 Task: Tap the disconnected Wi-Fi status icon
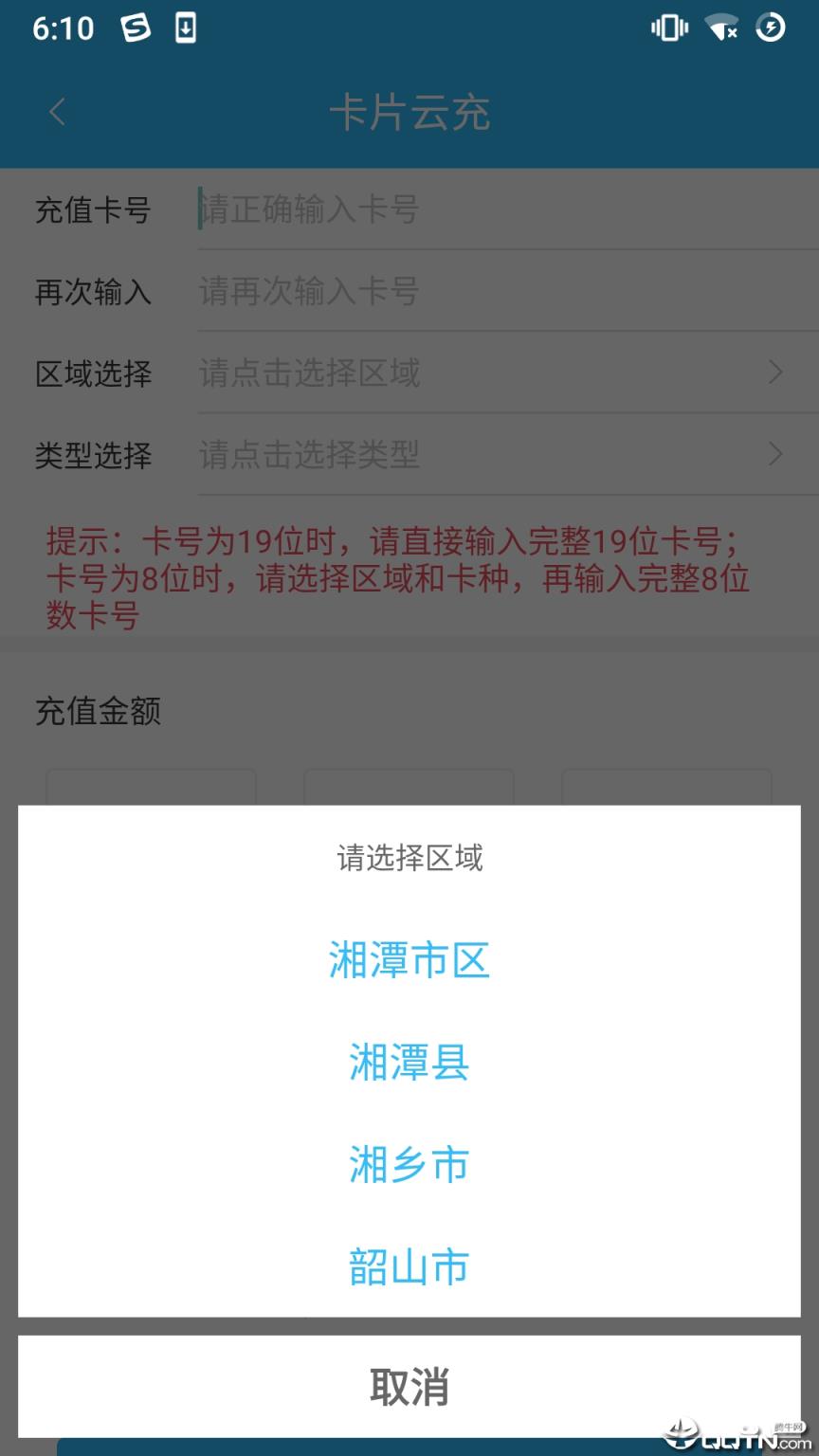pos(722,27)
